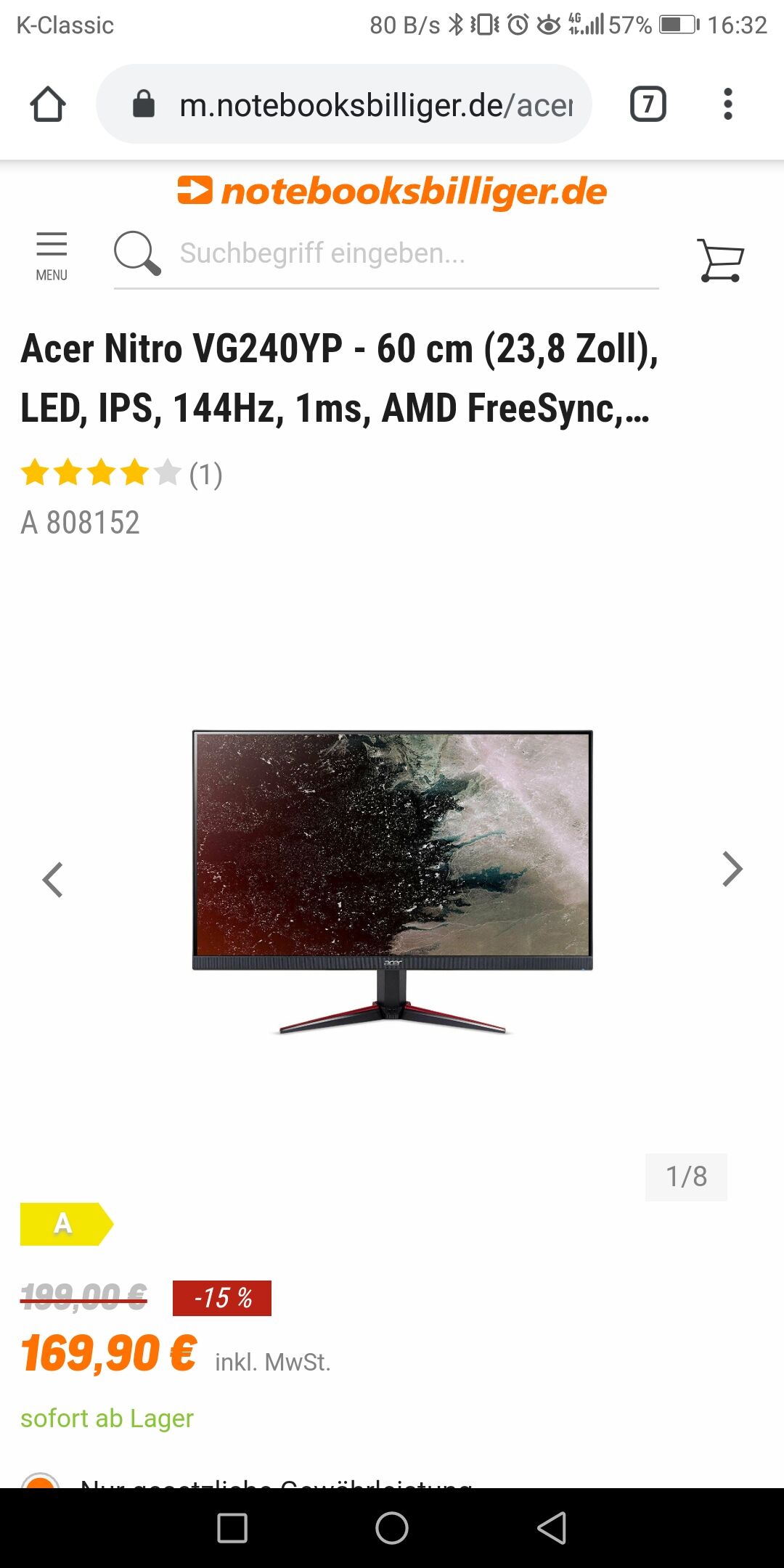Tap the Suchbegriff eingeben search field

[x=414, y=253]
